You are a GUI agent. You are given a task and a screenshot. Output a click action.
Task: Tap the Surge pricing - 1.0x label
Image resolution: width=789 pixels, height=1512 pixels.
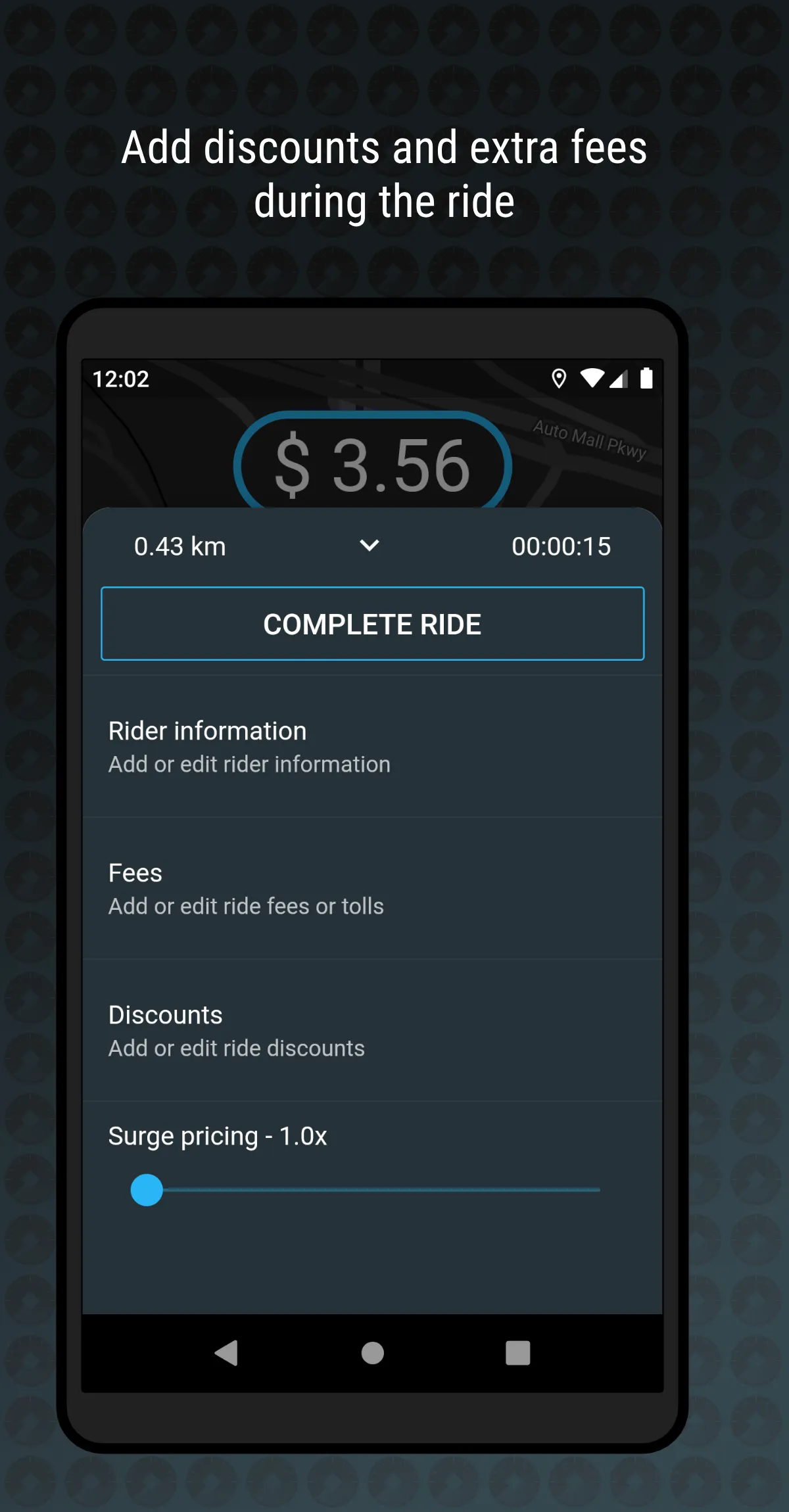(218, 1135)
